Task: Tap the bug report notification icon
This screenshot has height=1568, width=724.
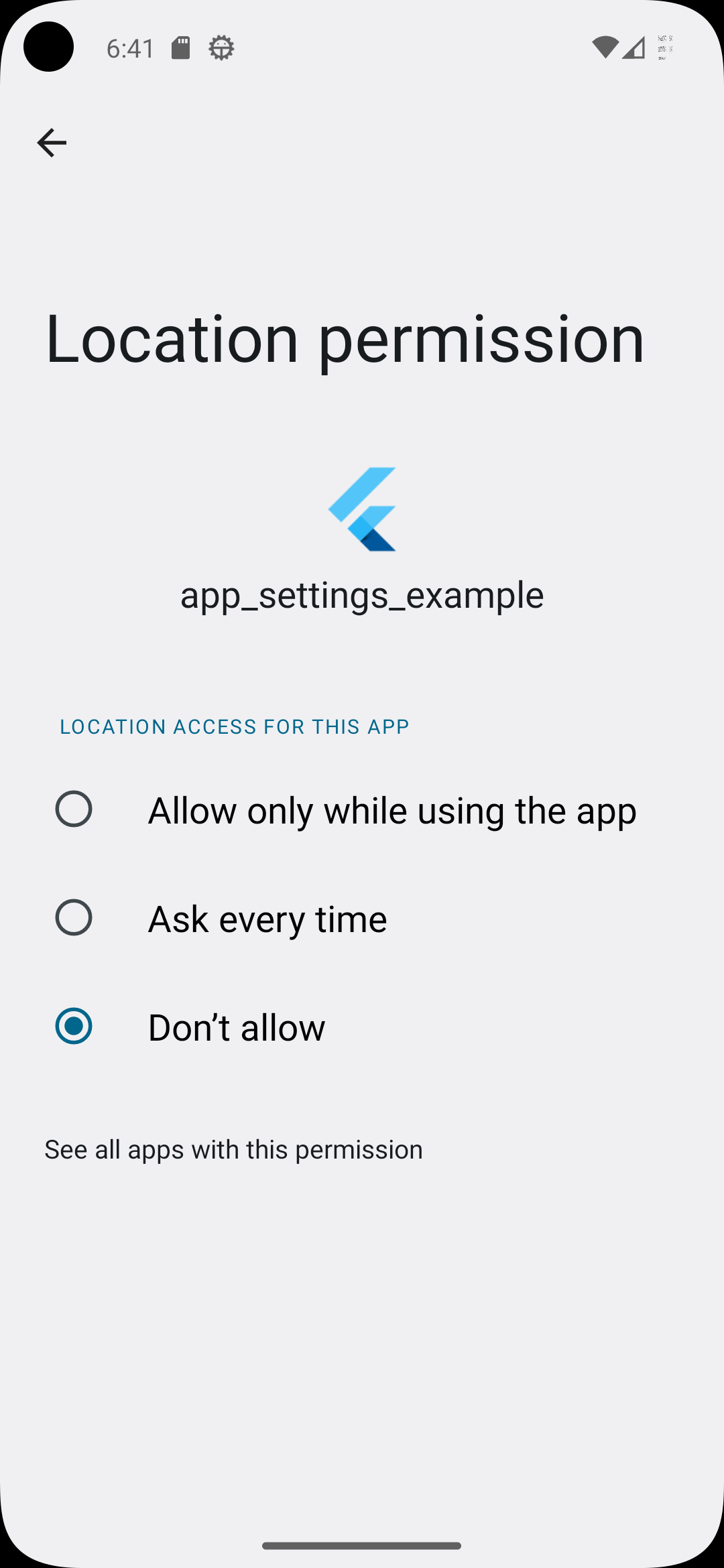Action: coord(220,47)
